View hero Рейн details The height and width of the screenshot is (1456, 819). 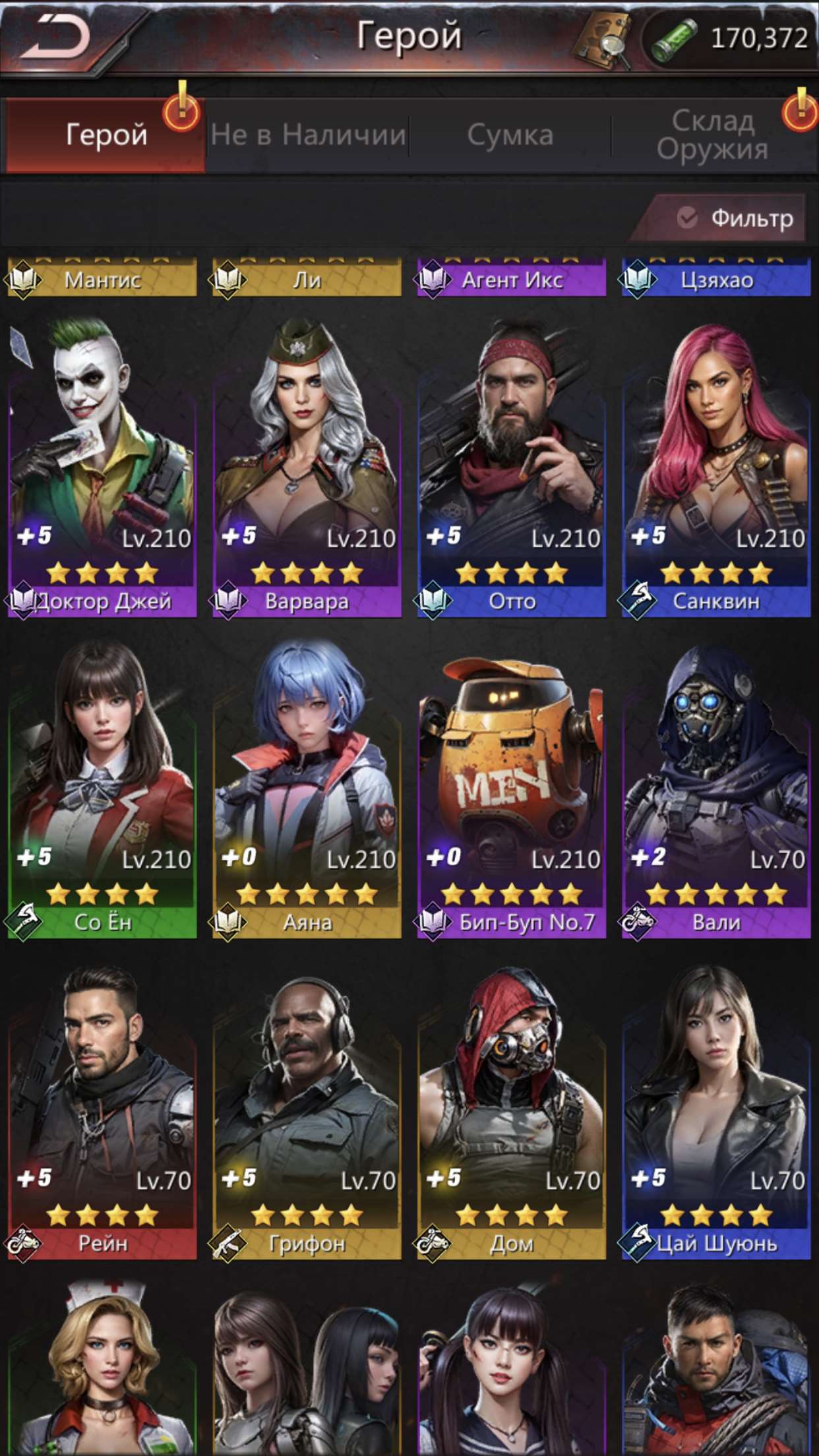[x=102, y=1111]
